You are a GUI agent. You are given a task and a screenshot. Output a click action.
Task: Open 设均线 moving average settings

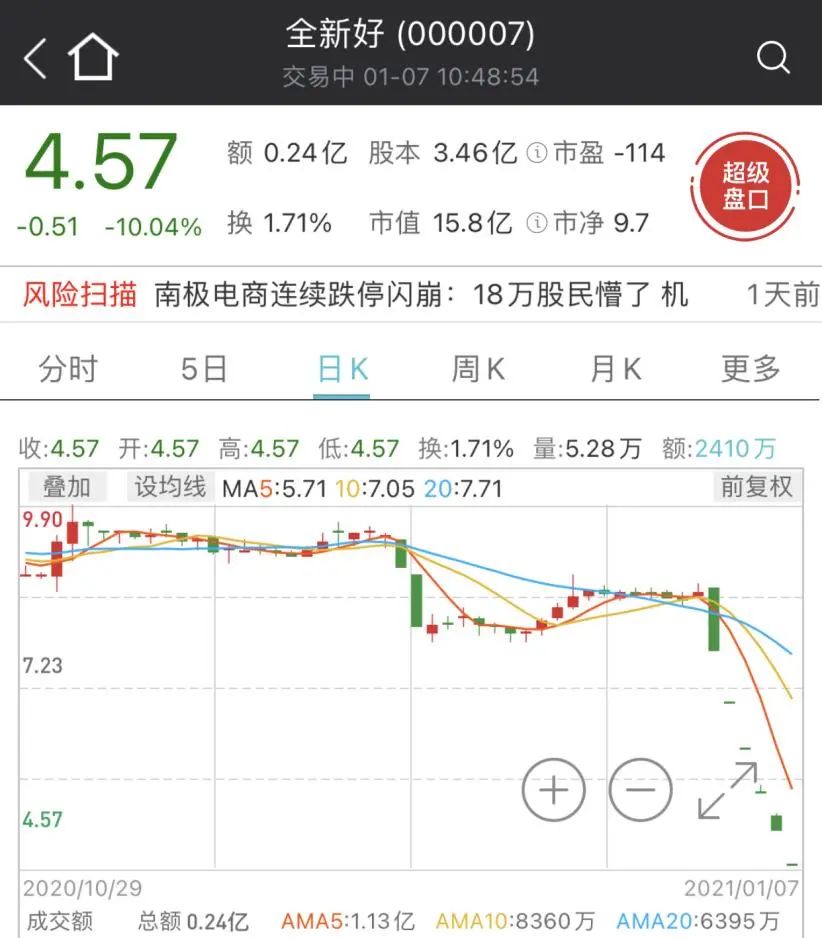coord(171,487)
